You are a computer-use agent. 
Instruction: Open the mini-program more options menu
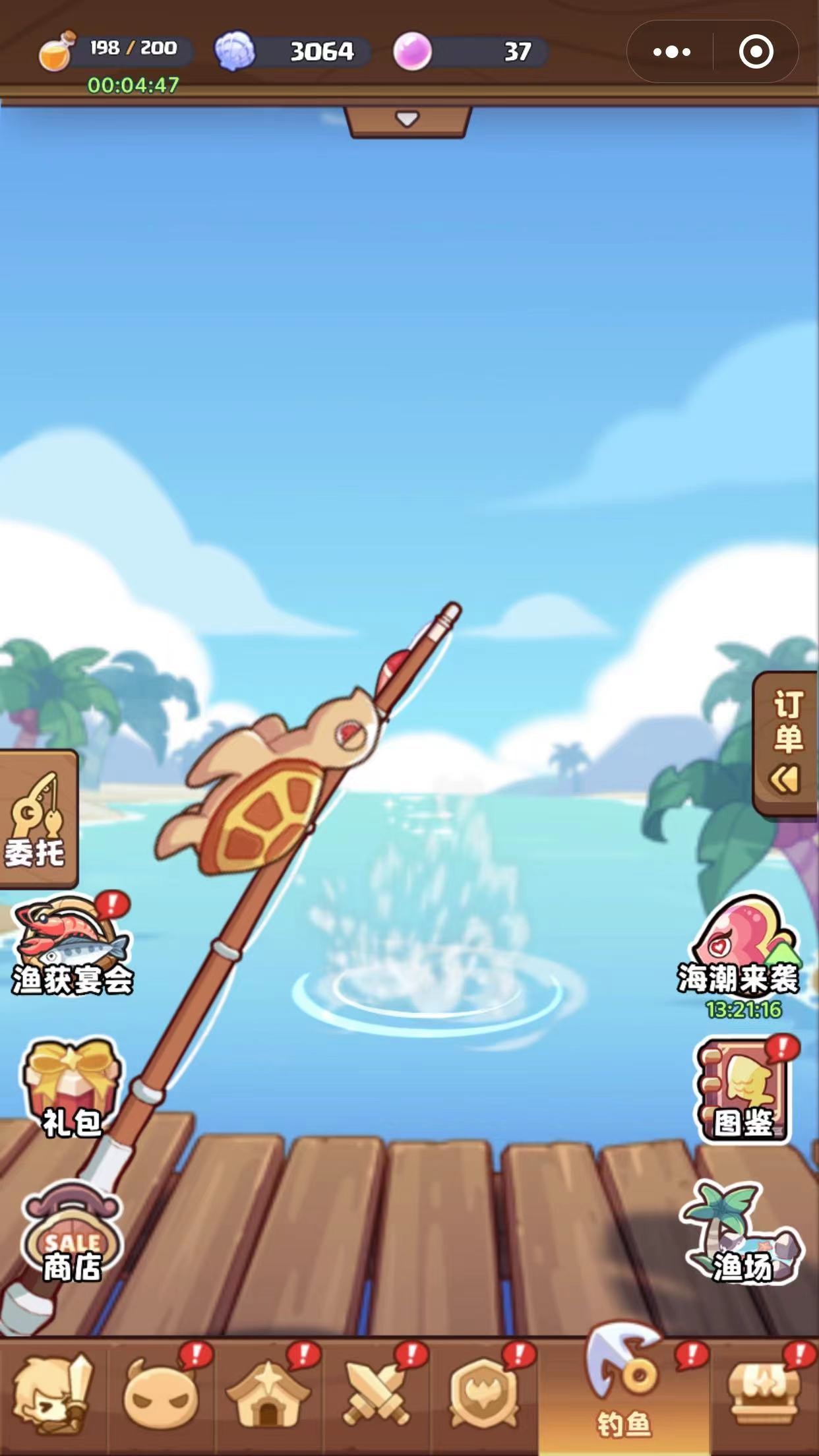(671, 51)
